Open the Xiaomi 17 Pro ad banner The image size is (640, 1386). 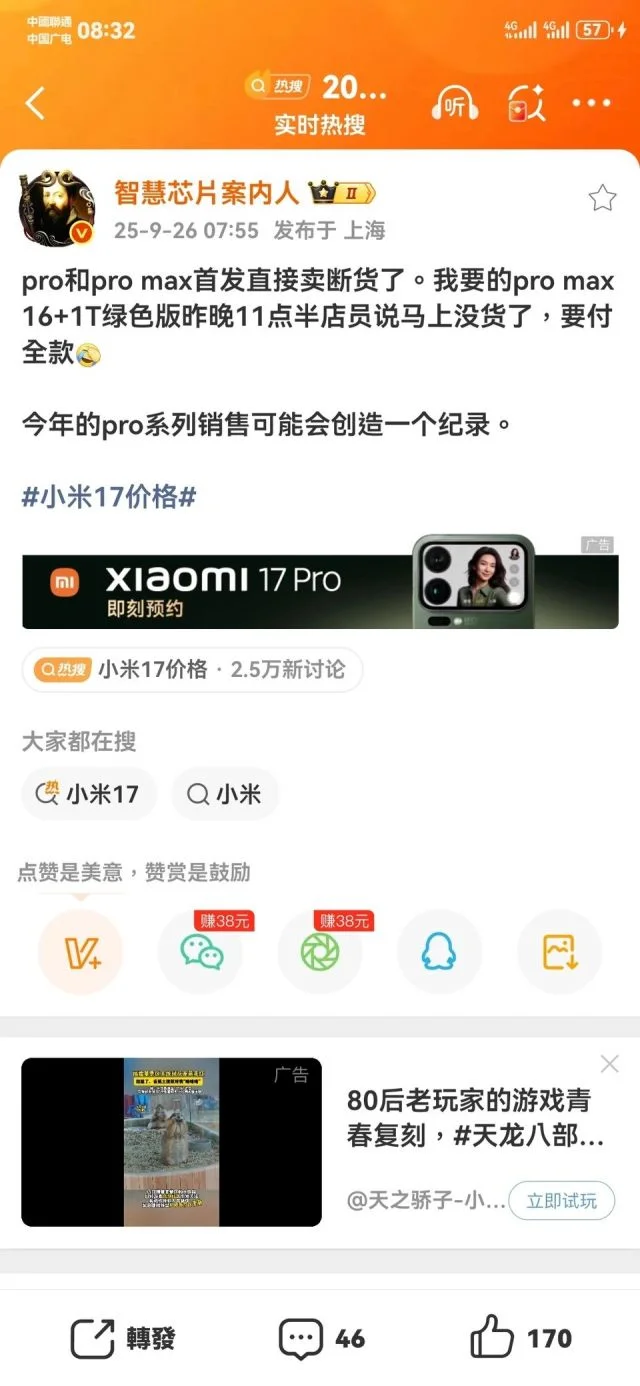(x=320, y=582)
